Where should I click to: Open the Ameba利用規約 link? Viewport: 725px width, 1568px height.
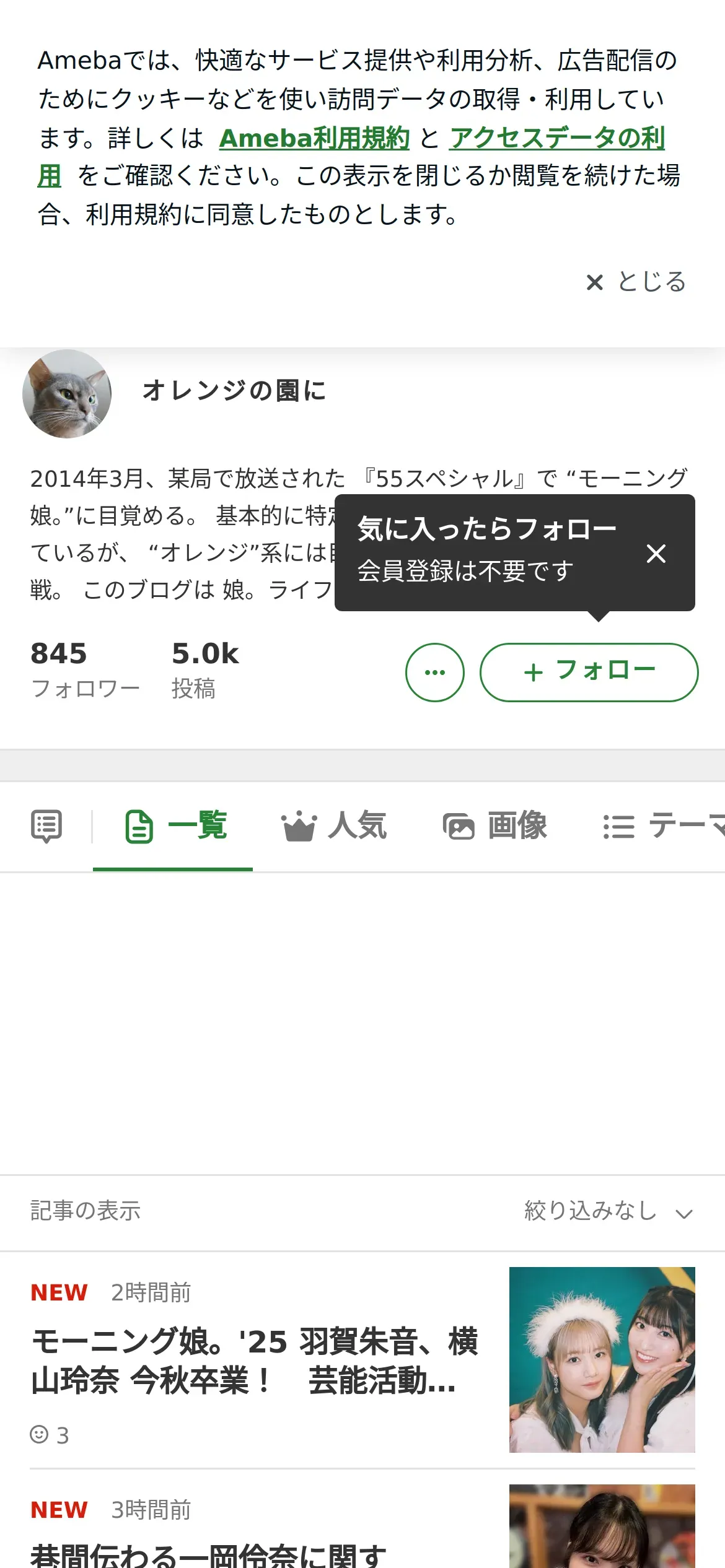point(314,138)
